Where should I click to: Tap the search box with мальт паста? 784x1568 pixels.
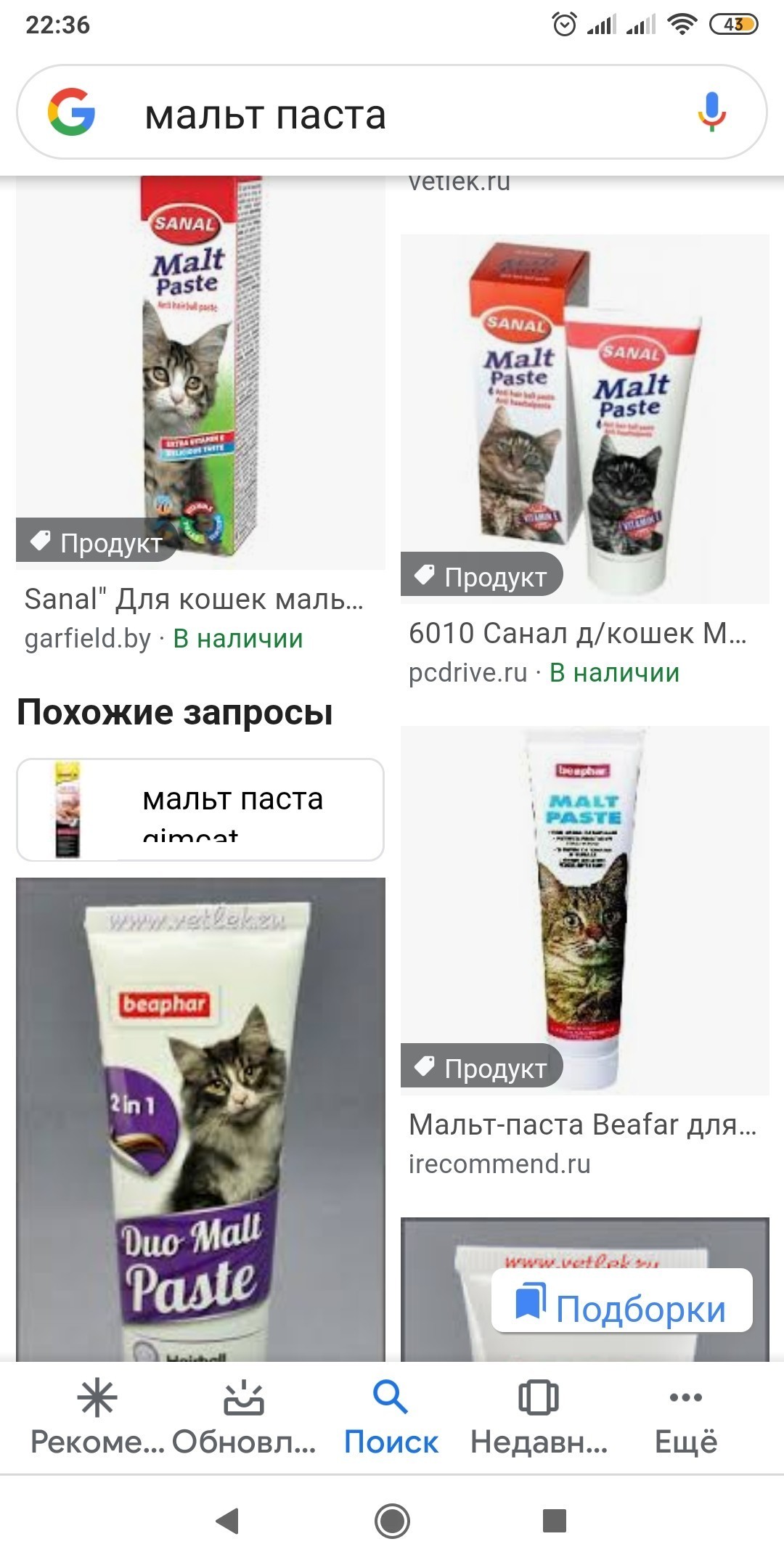tap(392, 114)
